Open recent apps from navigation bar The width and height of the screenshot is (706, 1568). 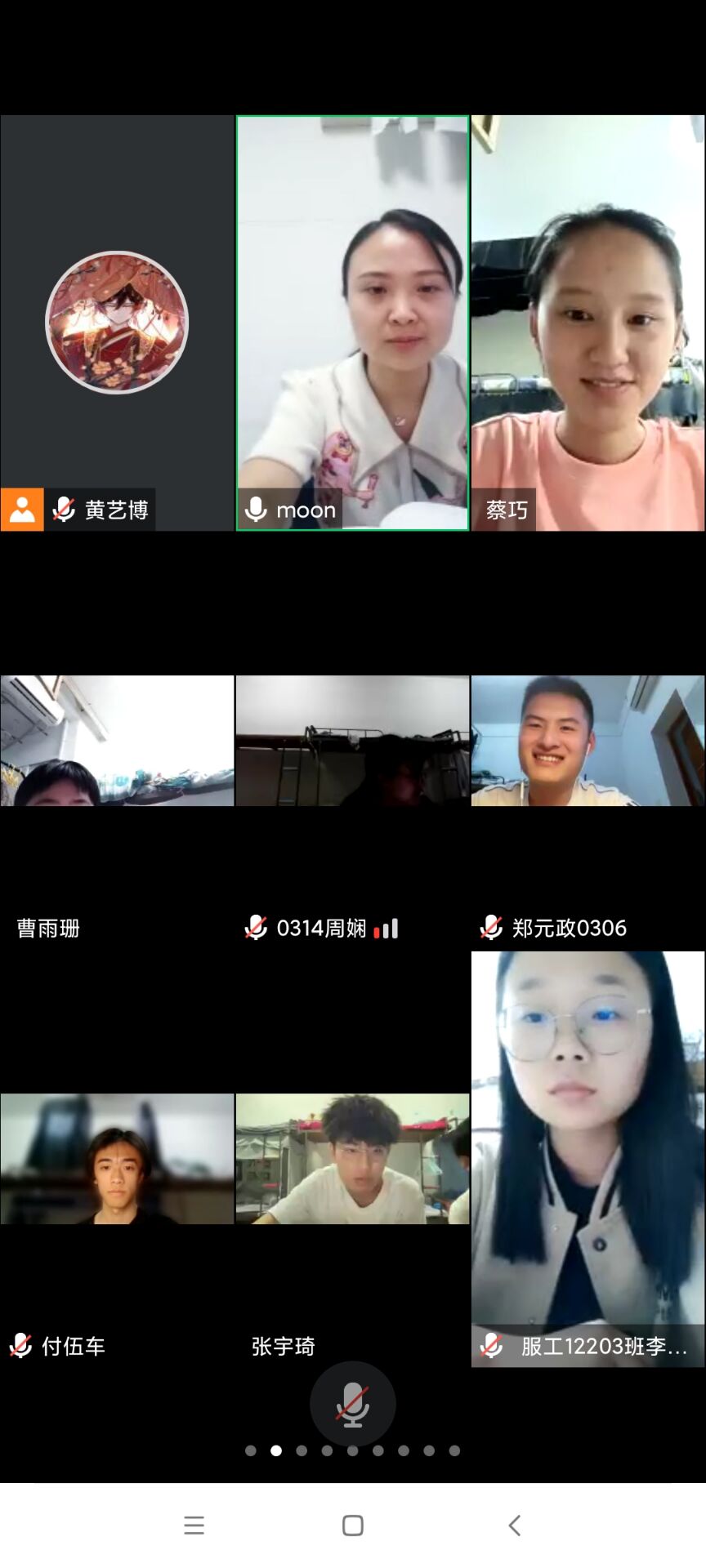[194, 1525]
